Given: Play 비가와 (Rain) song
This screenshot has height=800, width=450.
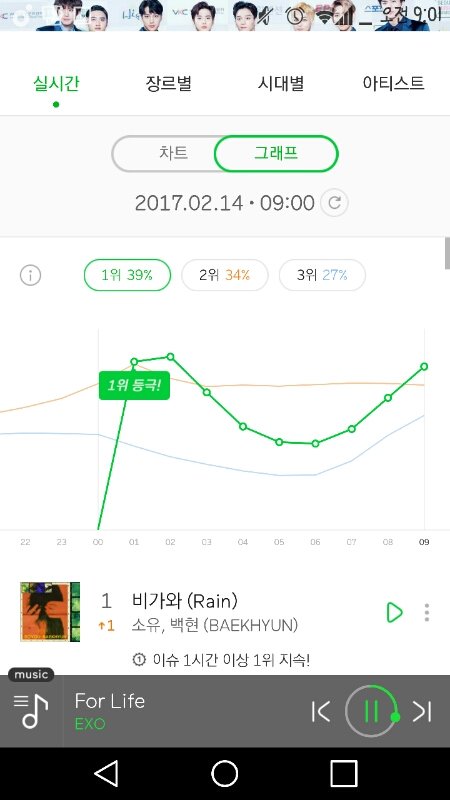Looking at the screenshot, I should pyautogui.click(x=394, y=612).
